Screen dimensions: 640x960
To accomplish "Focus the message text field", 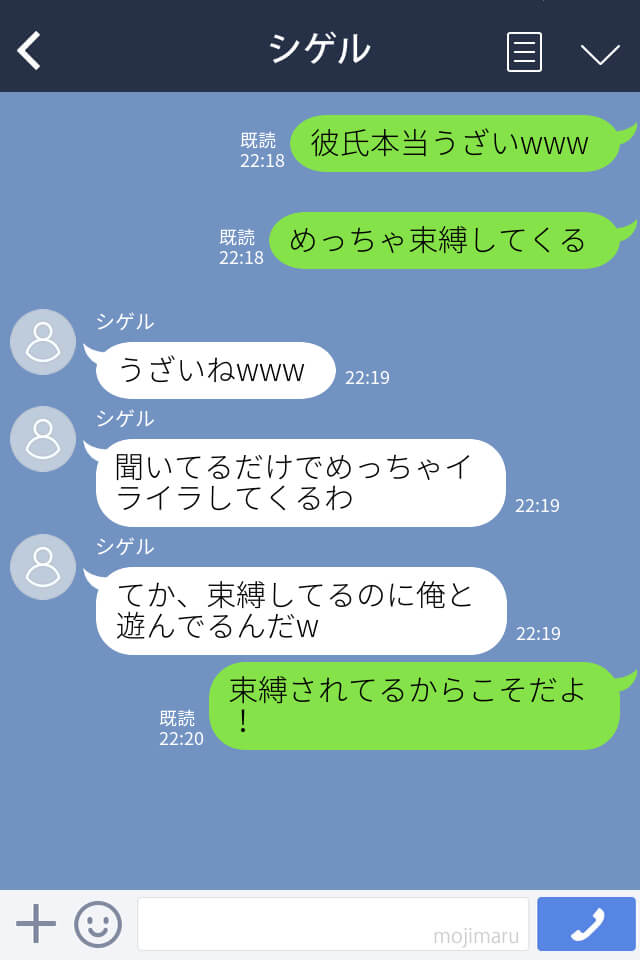I will [x=332, y=923].
